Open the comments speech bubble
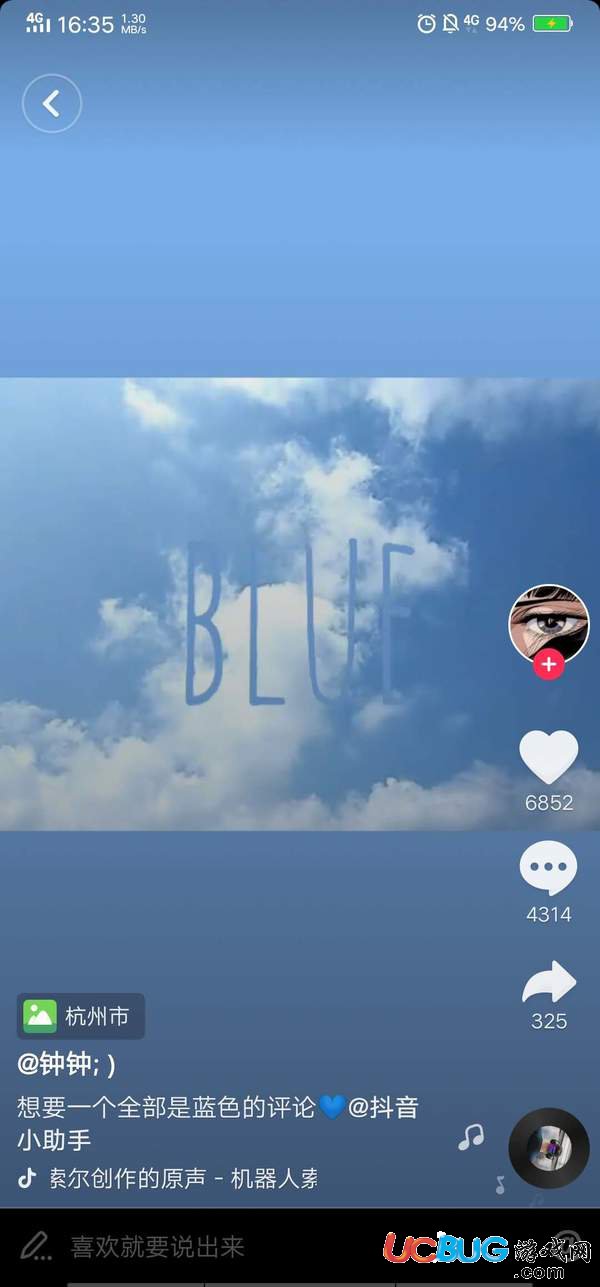Viewport: 600px width, 1287px height. click(x=548, y=868)
